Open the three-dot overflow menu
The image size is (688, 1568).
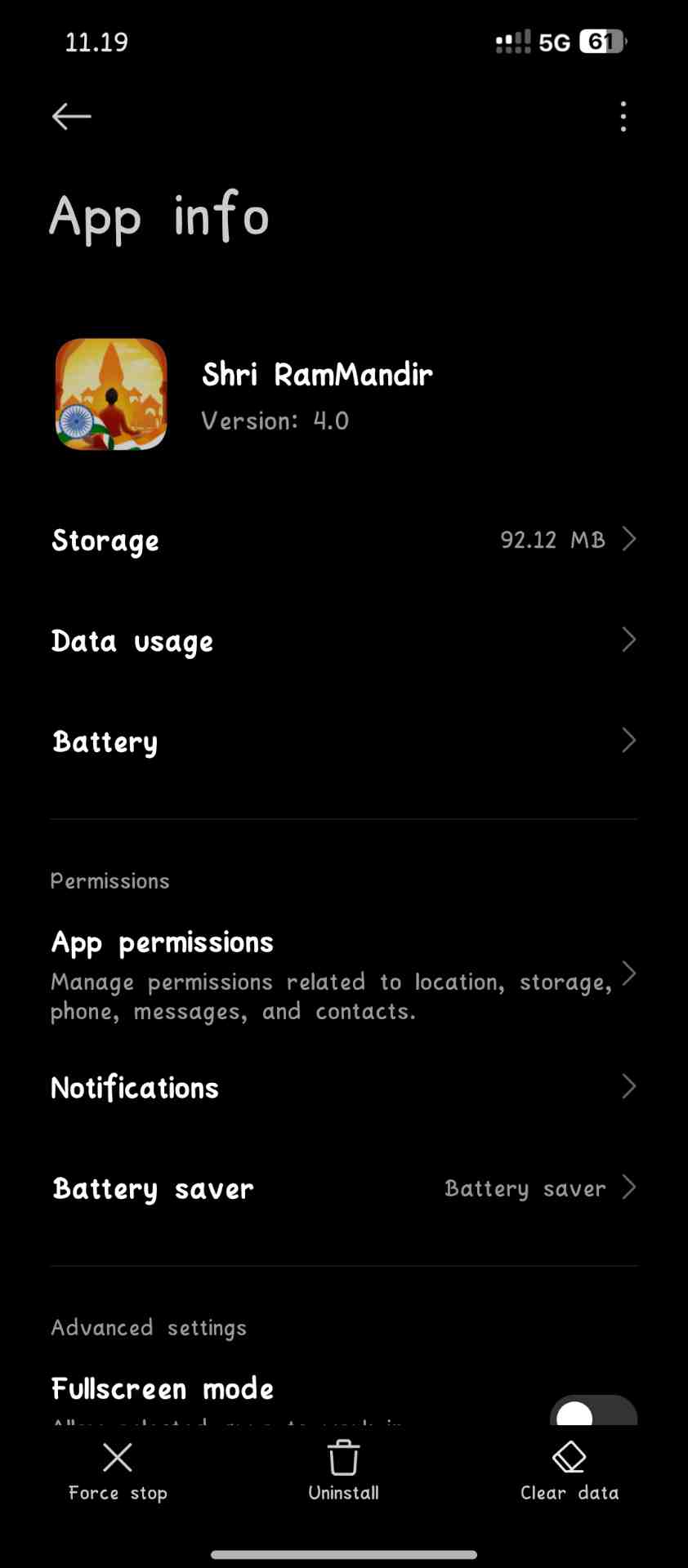pyautogui.click(x=623, y=117)
